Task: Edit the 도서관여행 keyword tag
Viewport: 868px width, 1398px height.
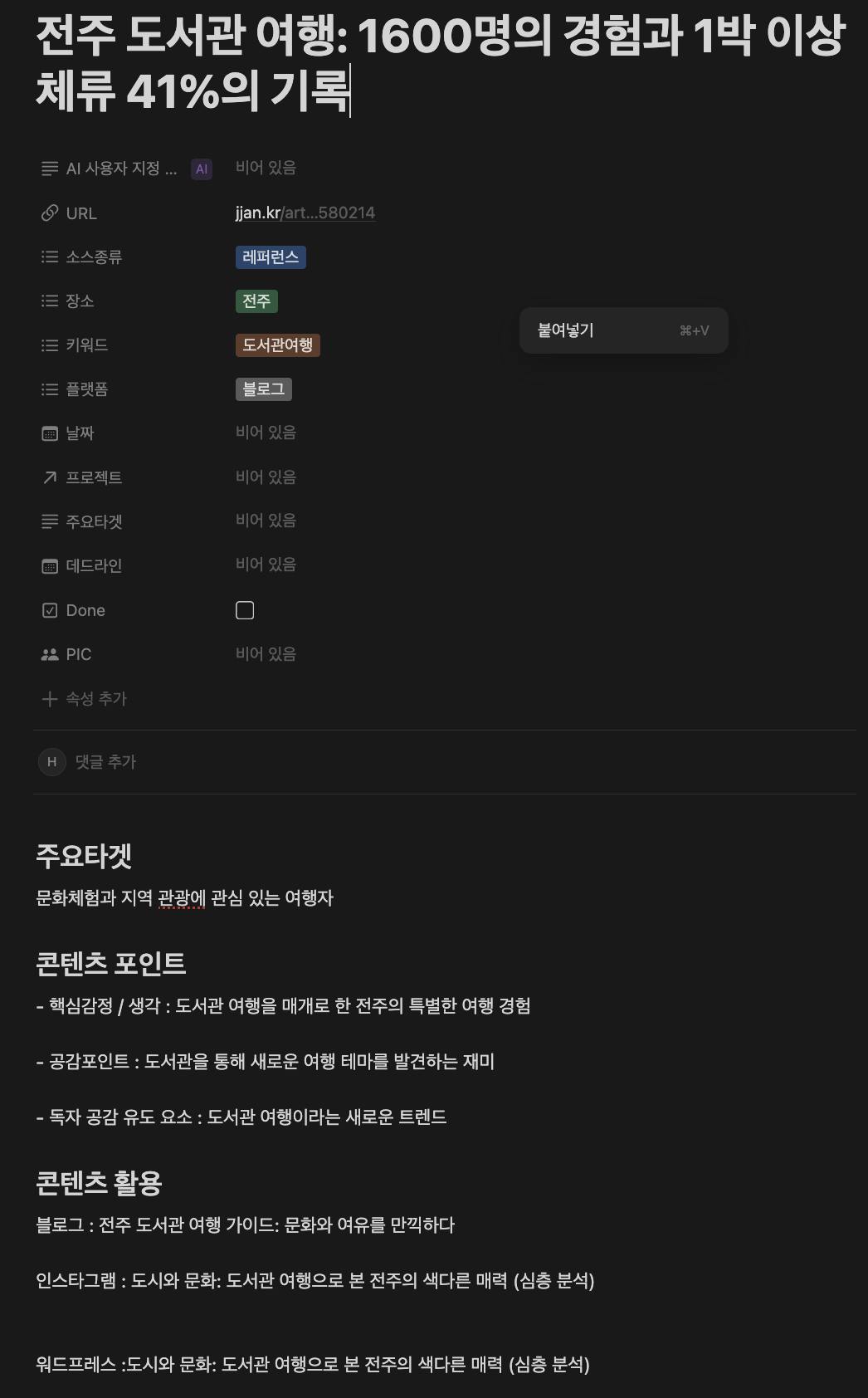Action: pyautogui.click(x=277, y=345)
